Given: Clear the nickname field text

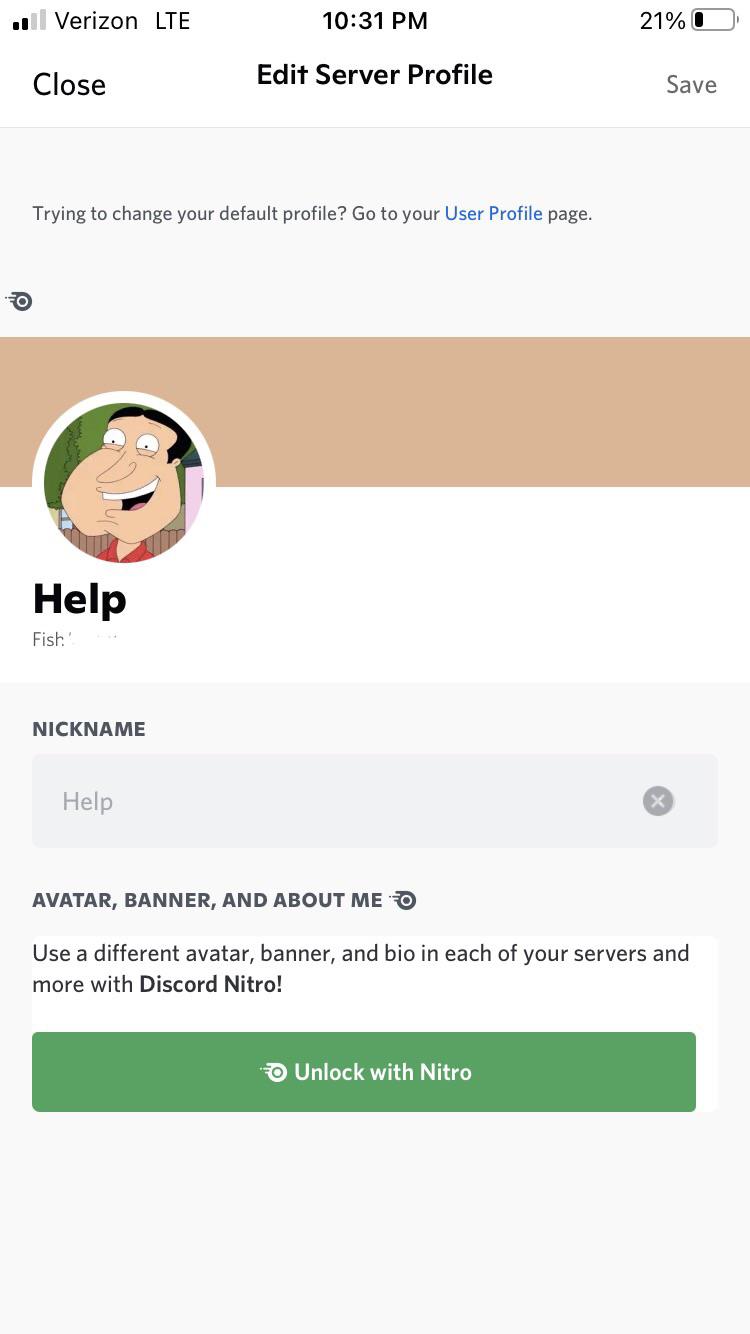Looking at the screenshot, I should 658,801.
